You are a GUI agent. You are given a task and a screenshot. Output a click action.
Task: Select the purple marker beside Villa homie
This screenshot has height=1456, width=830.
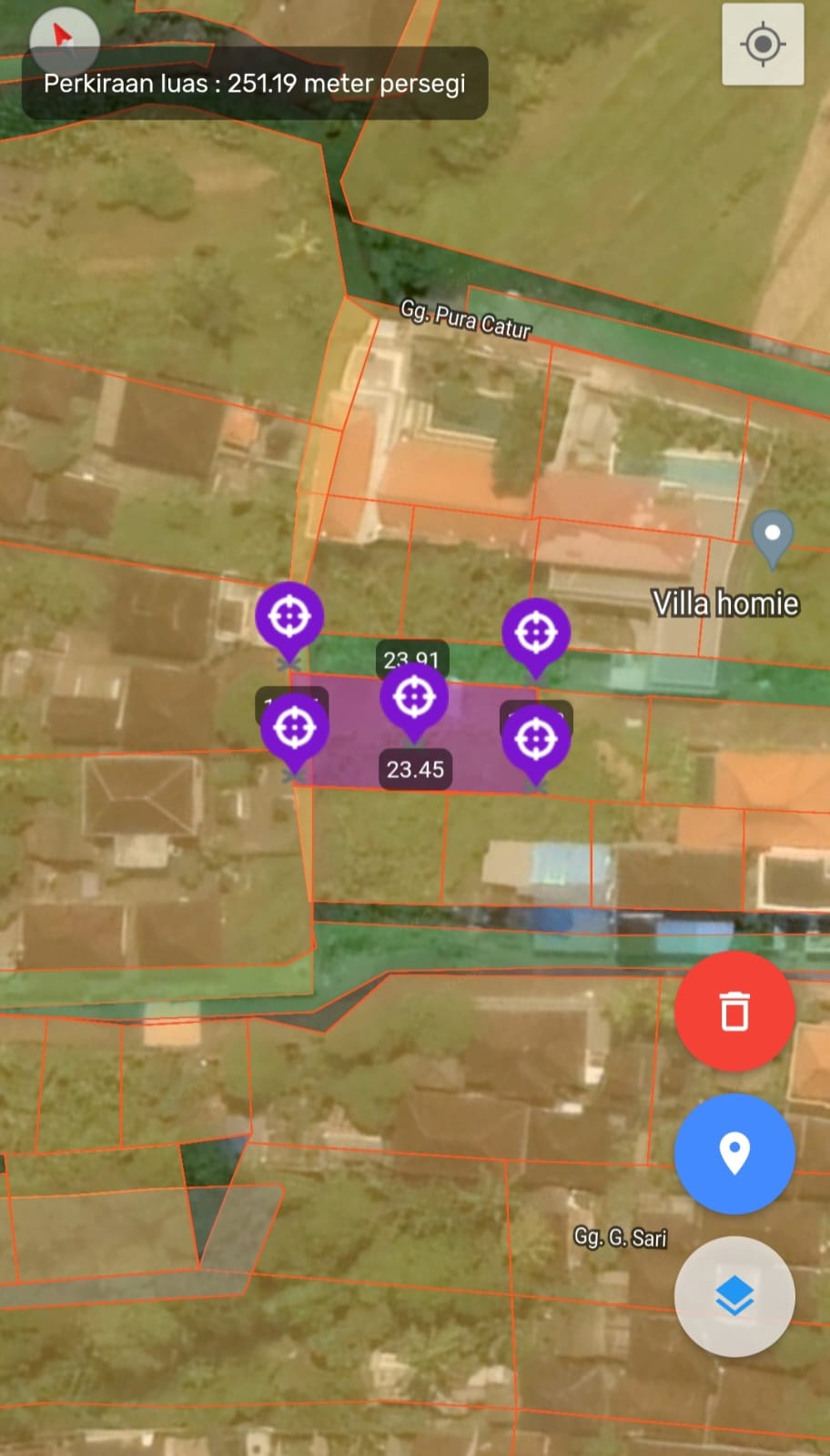pyautogui.click(x=536, y=632)
